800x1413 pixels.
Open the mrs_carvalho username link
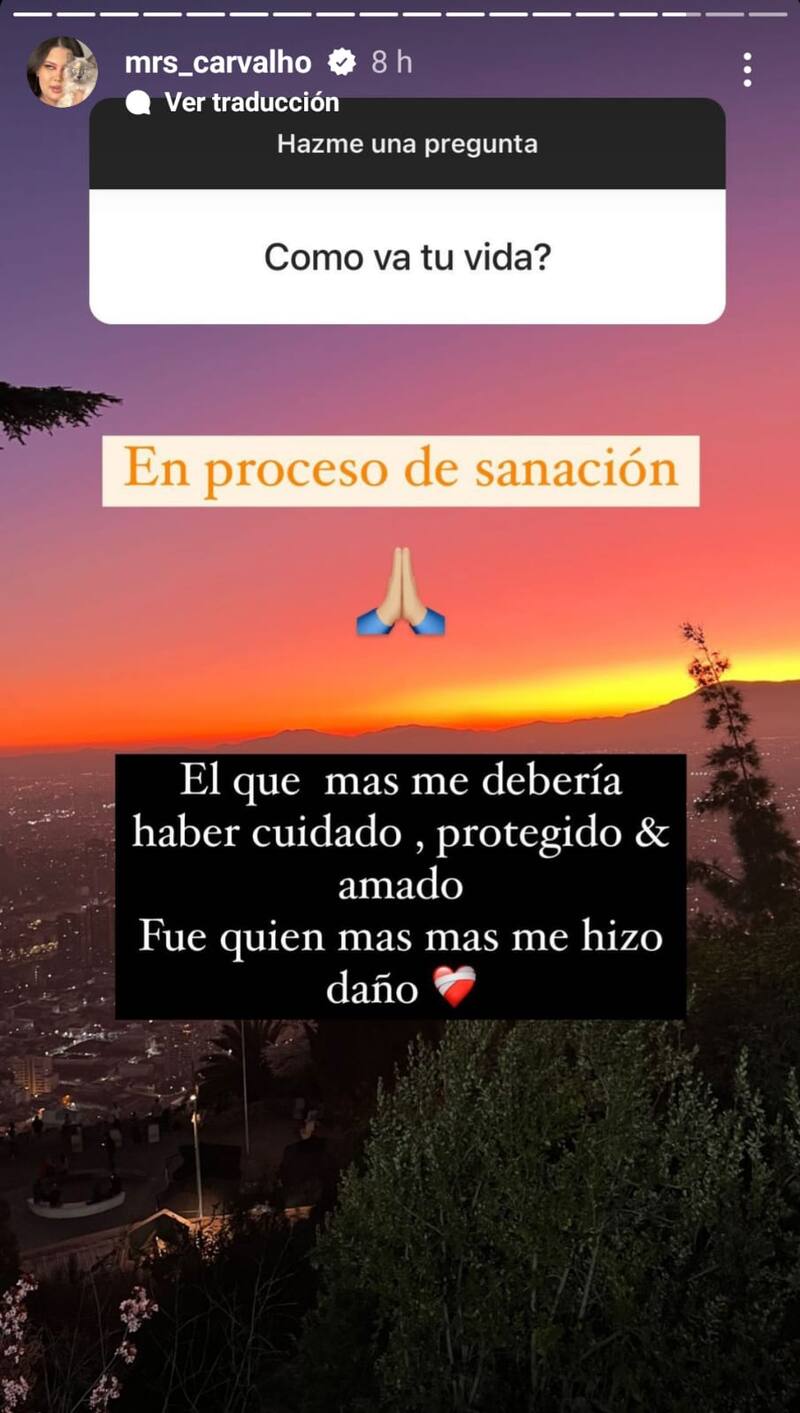coord(217,62)
